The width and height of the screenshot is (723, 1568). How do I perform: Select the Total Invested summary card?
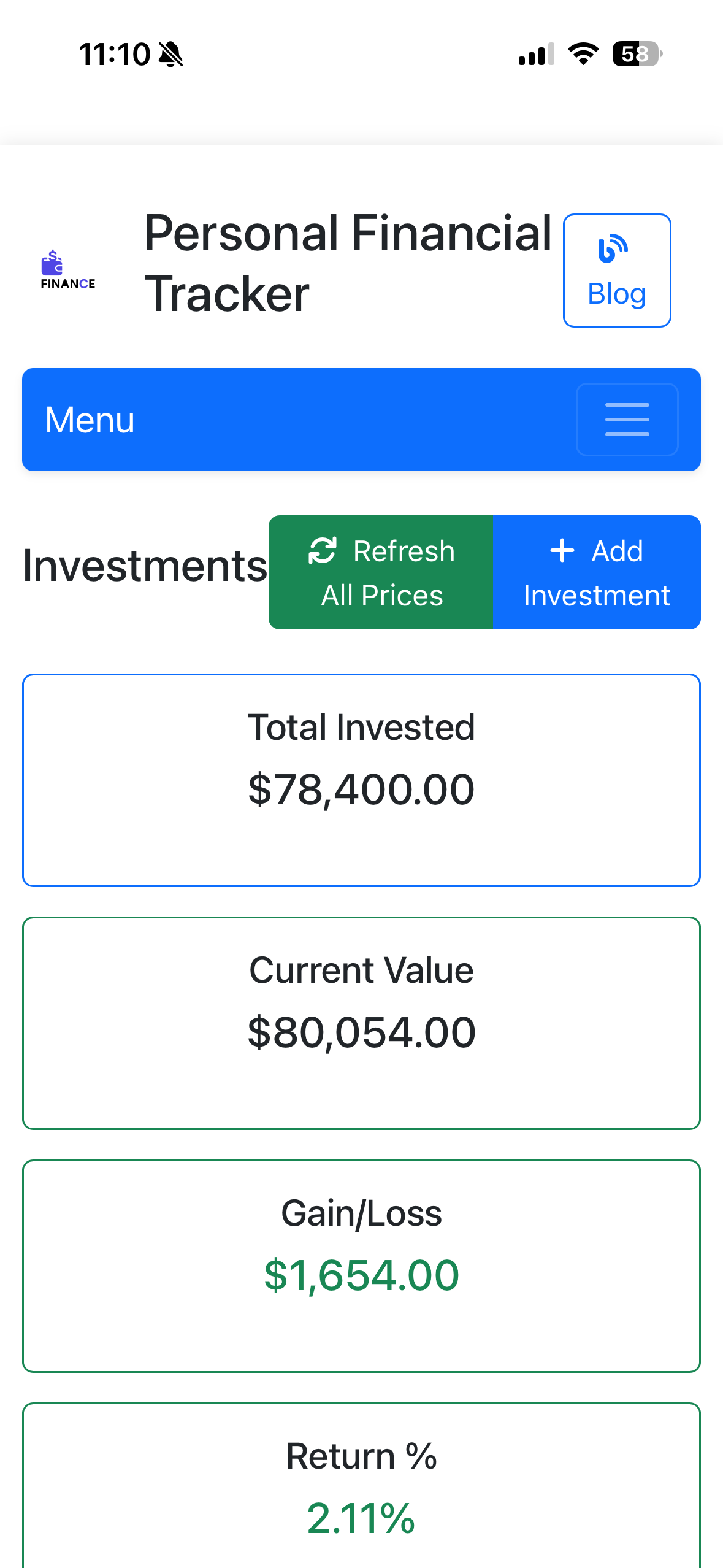(361, 779)
